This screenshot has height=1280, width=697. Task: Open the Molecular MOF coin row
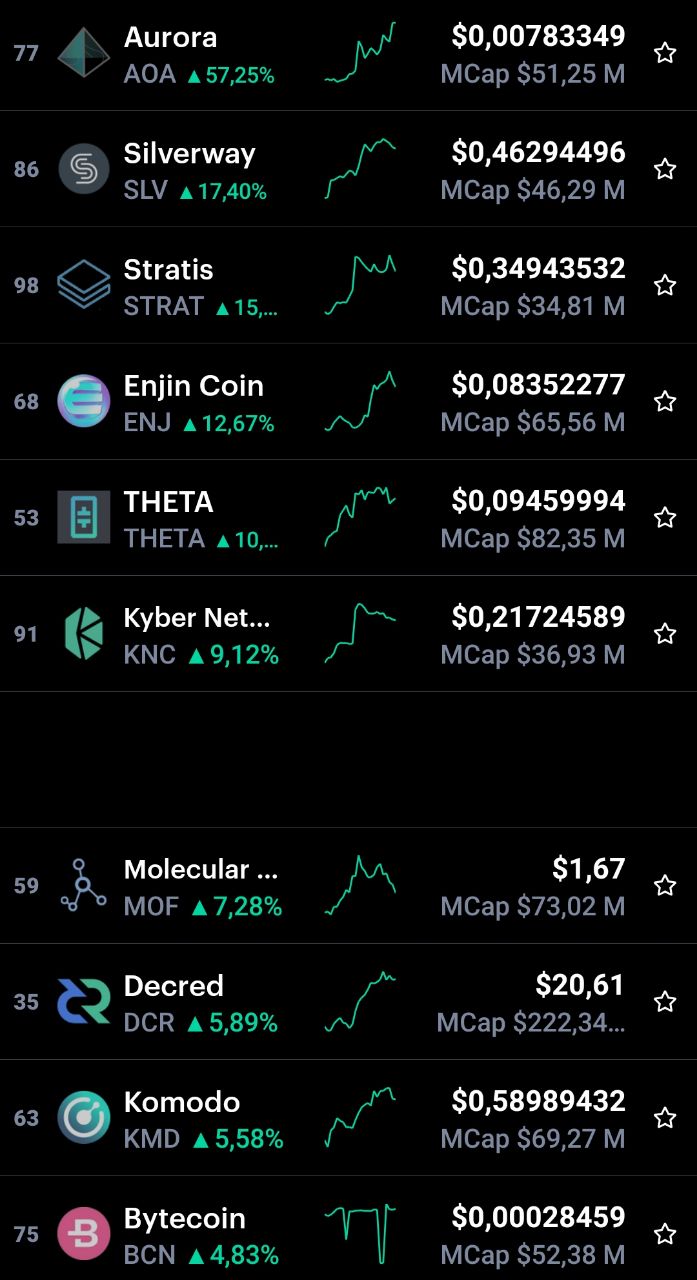pos(348,885)
